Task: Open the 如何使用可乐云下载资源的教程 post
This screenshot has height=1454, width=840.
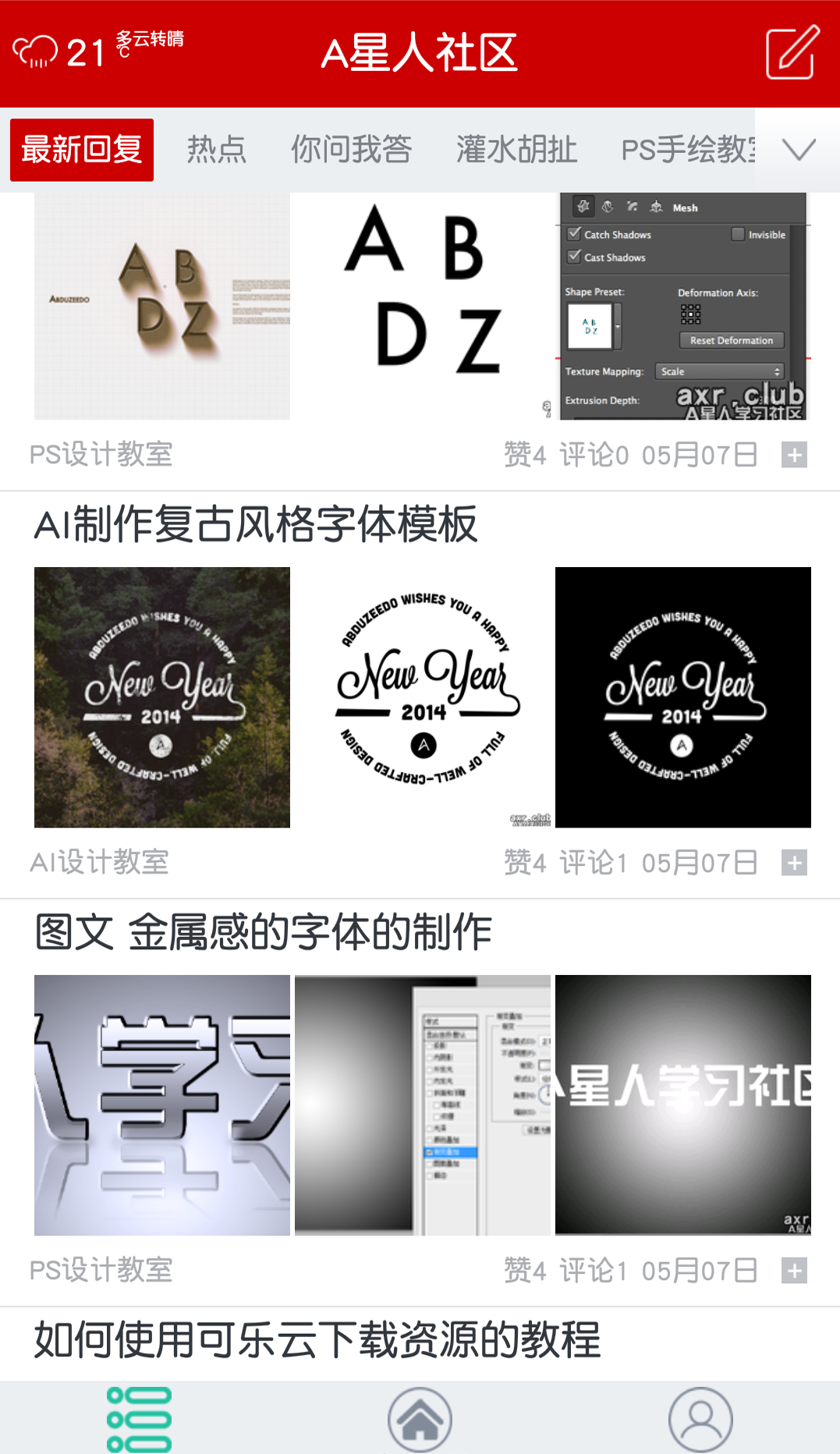Action: coord(317,1341)
